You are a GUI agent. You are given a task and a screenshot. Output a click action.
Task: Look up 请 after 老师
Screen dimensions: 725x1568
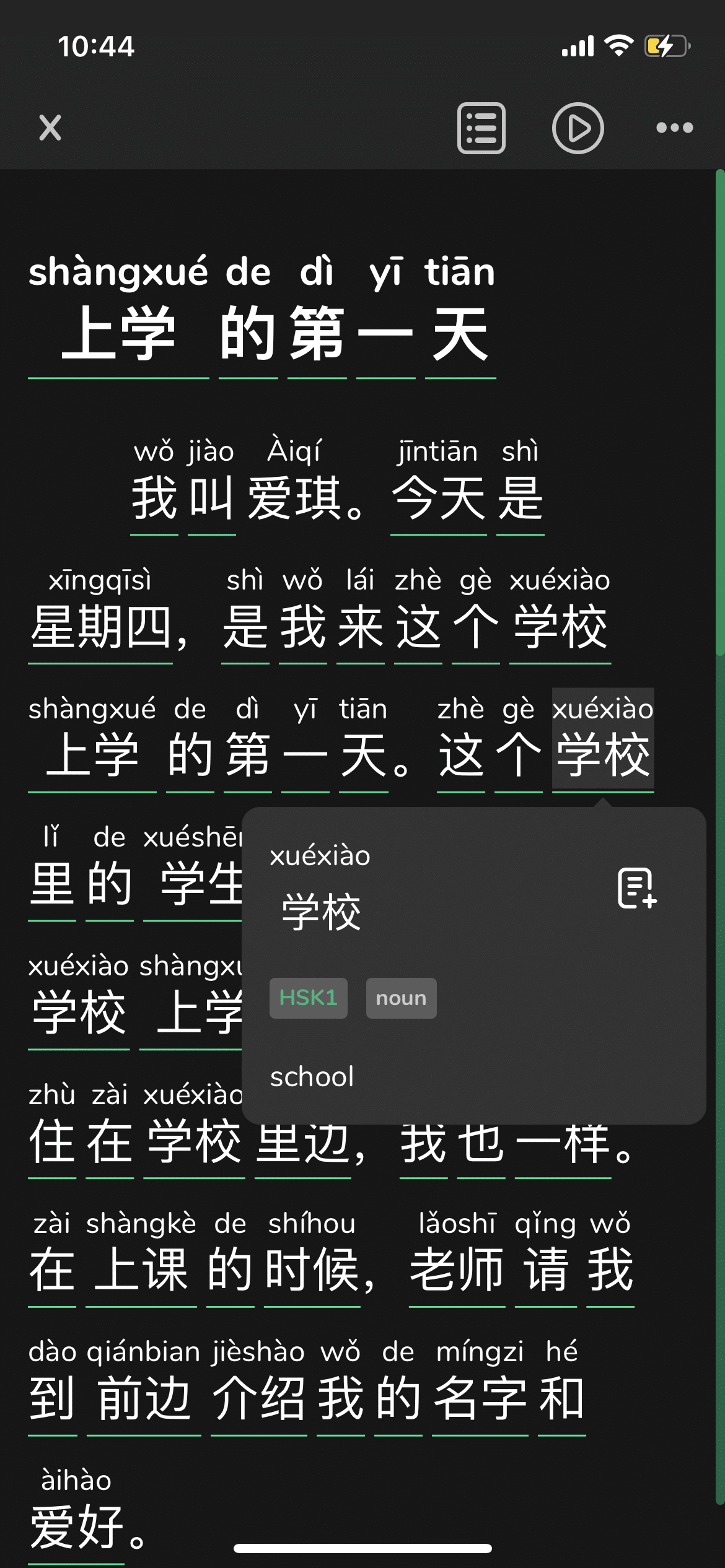(545, 1270)
